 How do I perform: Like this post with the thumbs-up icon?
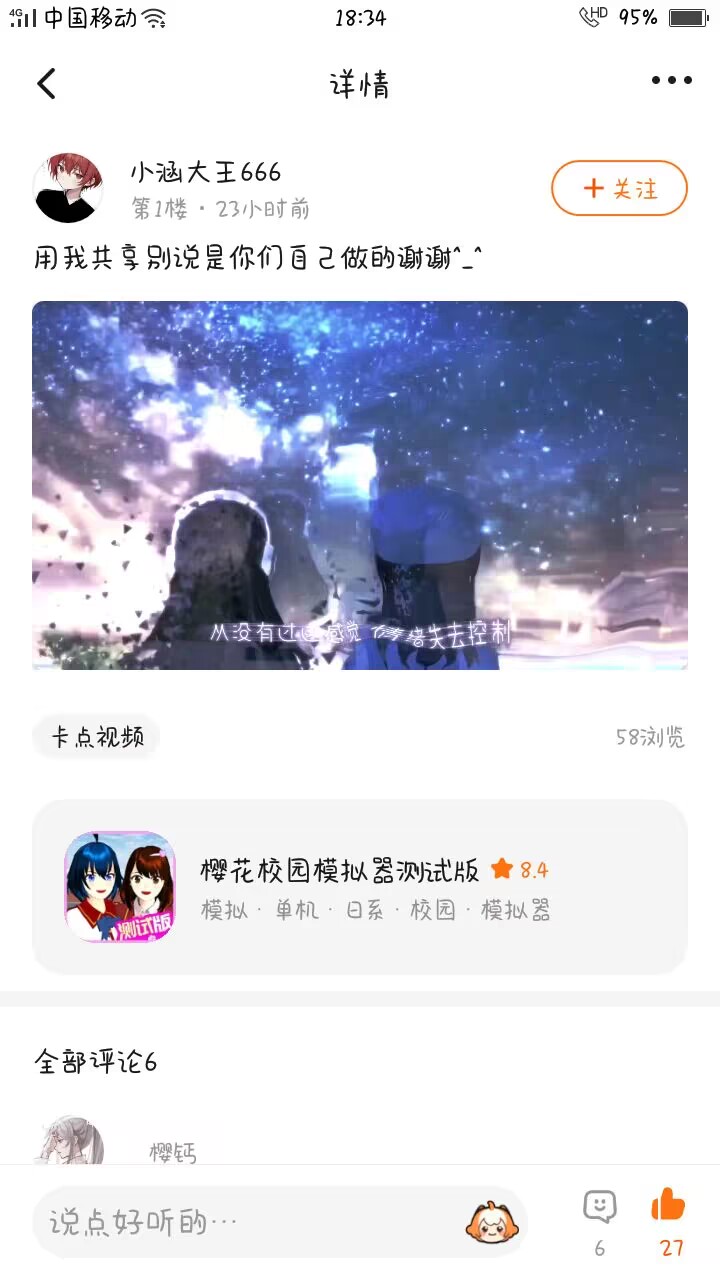669,1206
